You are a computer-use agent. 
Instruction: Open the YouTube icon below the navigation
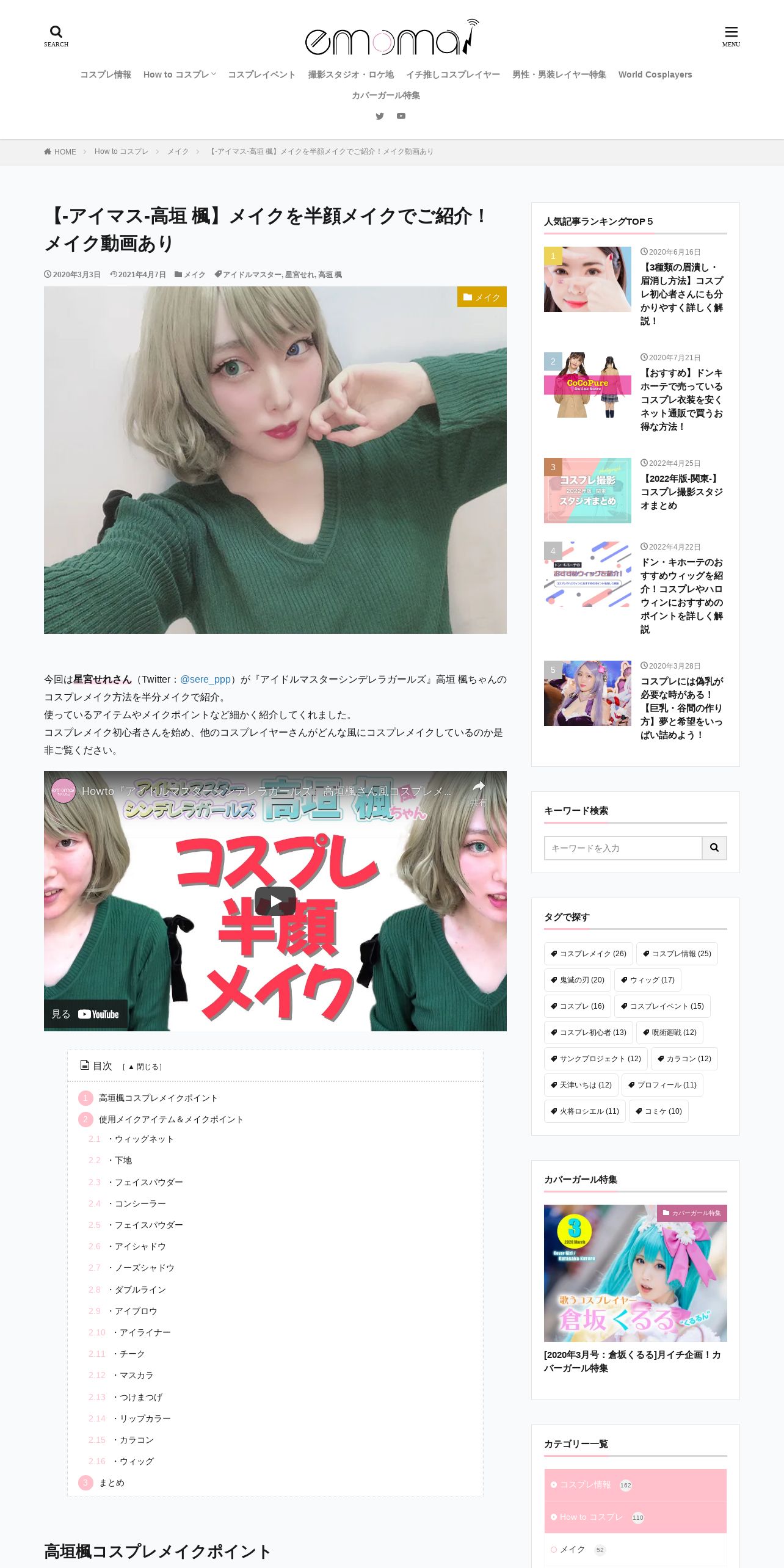tap(401, 116)
